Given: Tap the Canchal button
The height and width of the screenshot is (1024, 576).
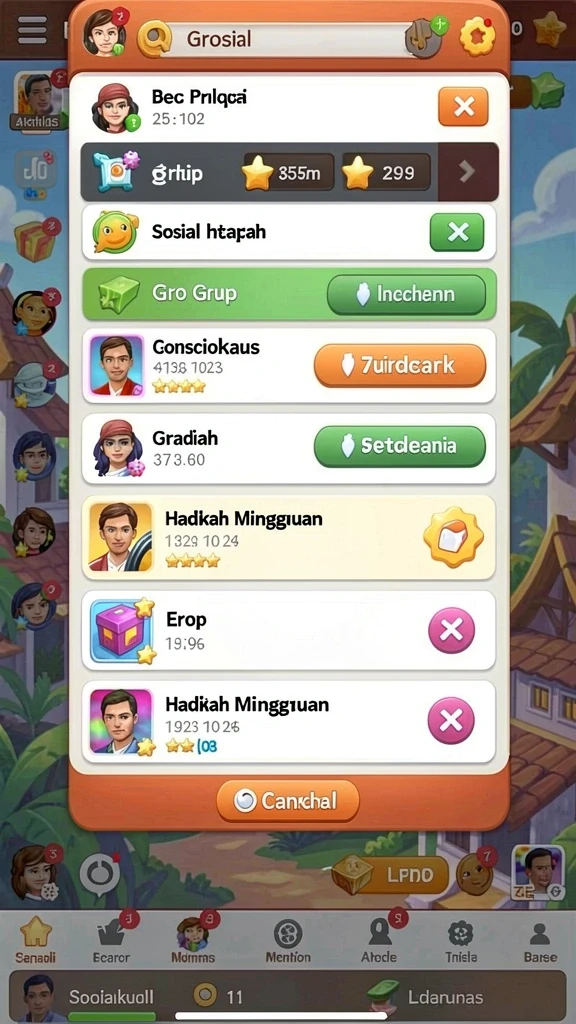Looking at the screenshot, I should [x=288, y=801].
